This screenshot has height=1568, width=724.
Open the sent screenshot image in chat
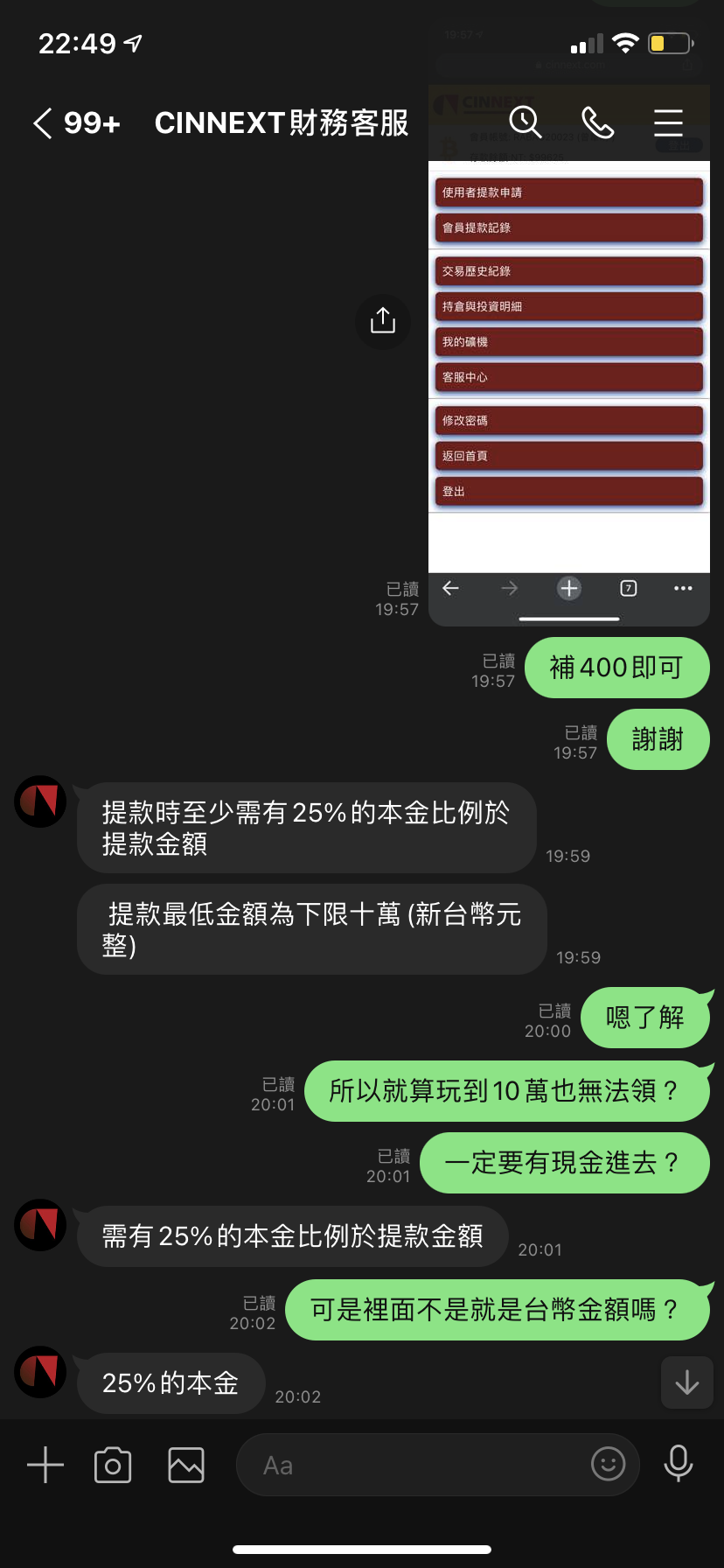(568, 367)
